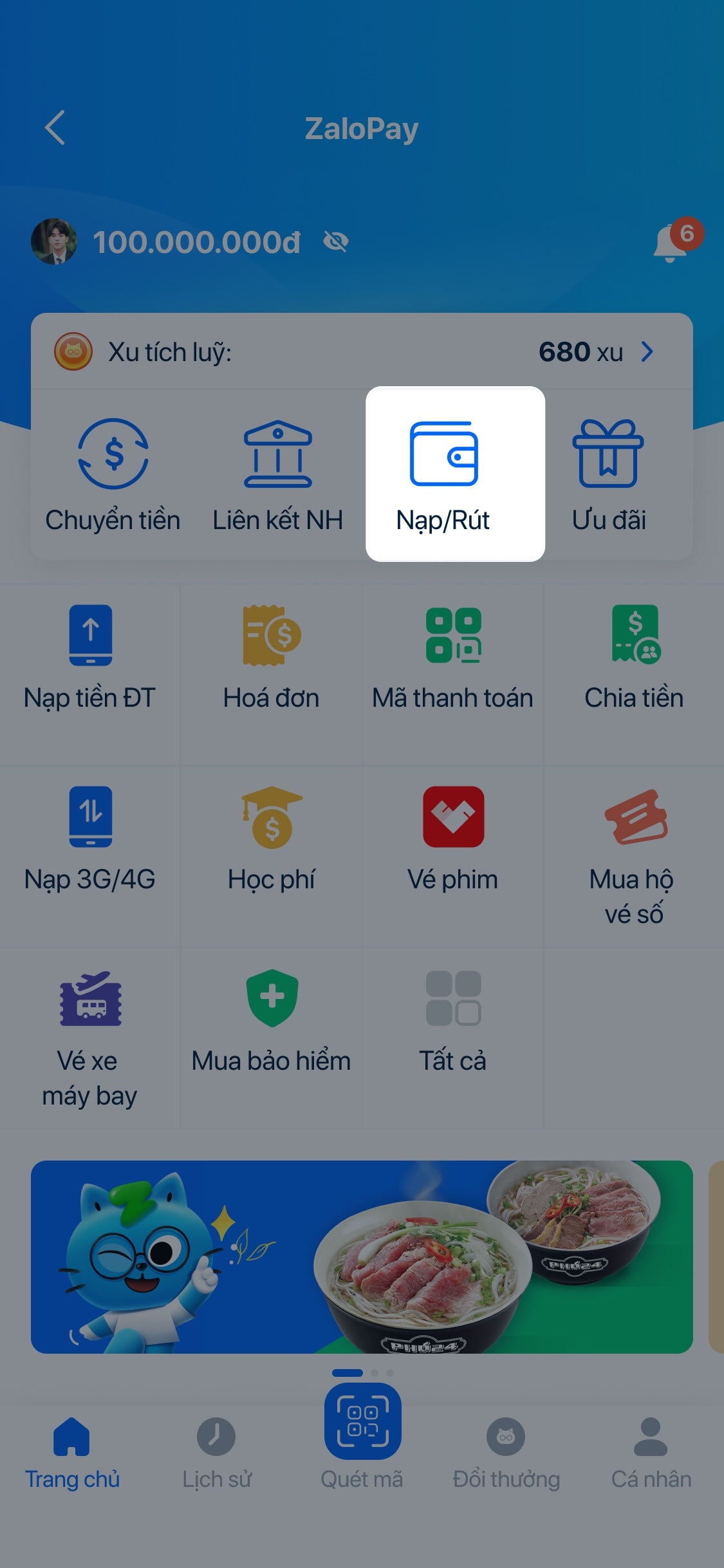Open Mua bảo hiểm insurance

[x=271, y=1020]
